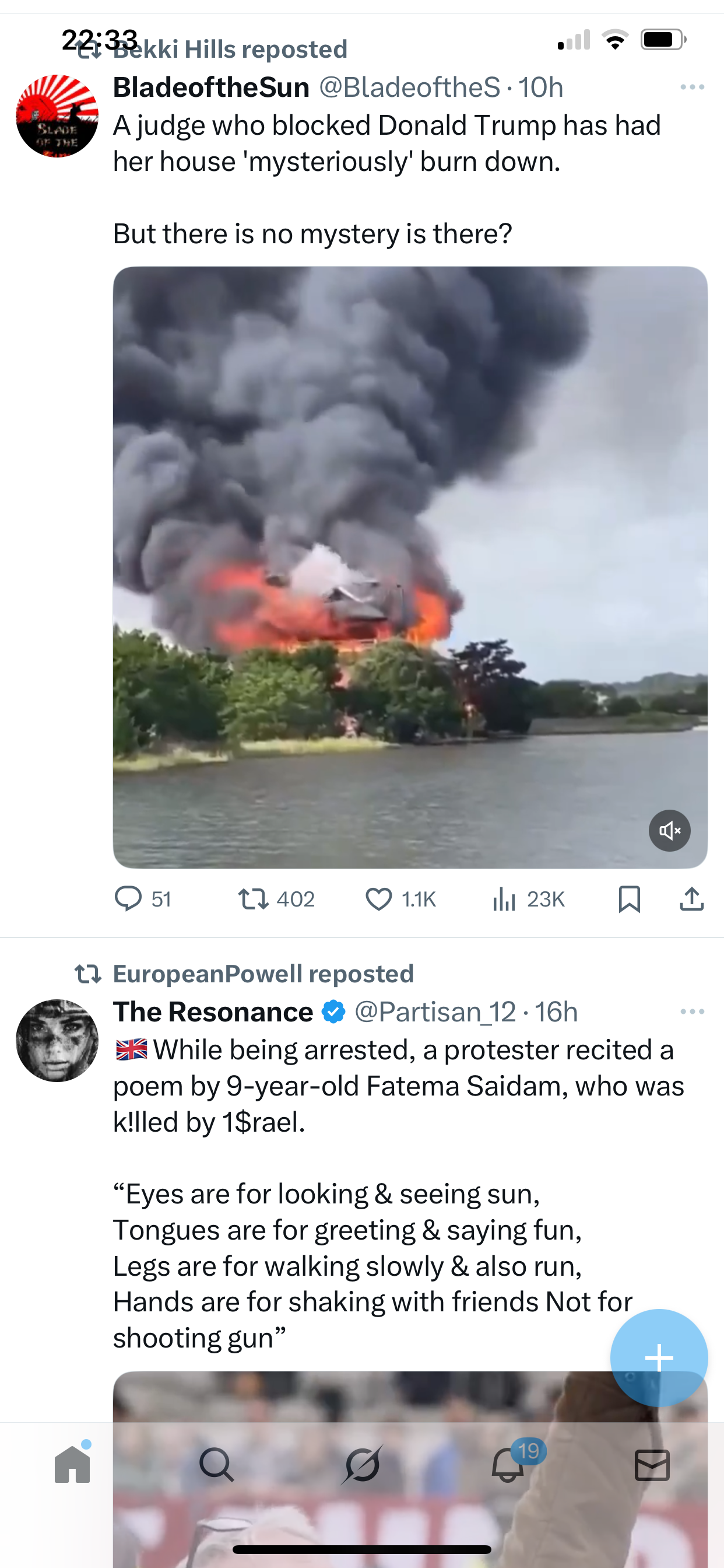Reply to BladeoftheSun's post
Screen dimensions: 724x1568
click(128, 899)
